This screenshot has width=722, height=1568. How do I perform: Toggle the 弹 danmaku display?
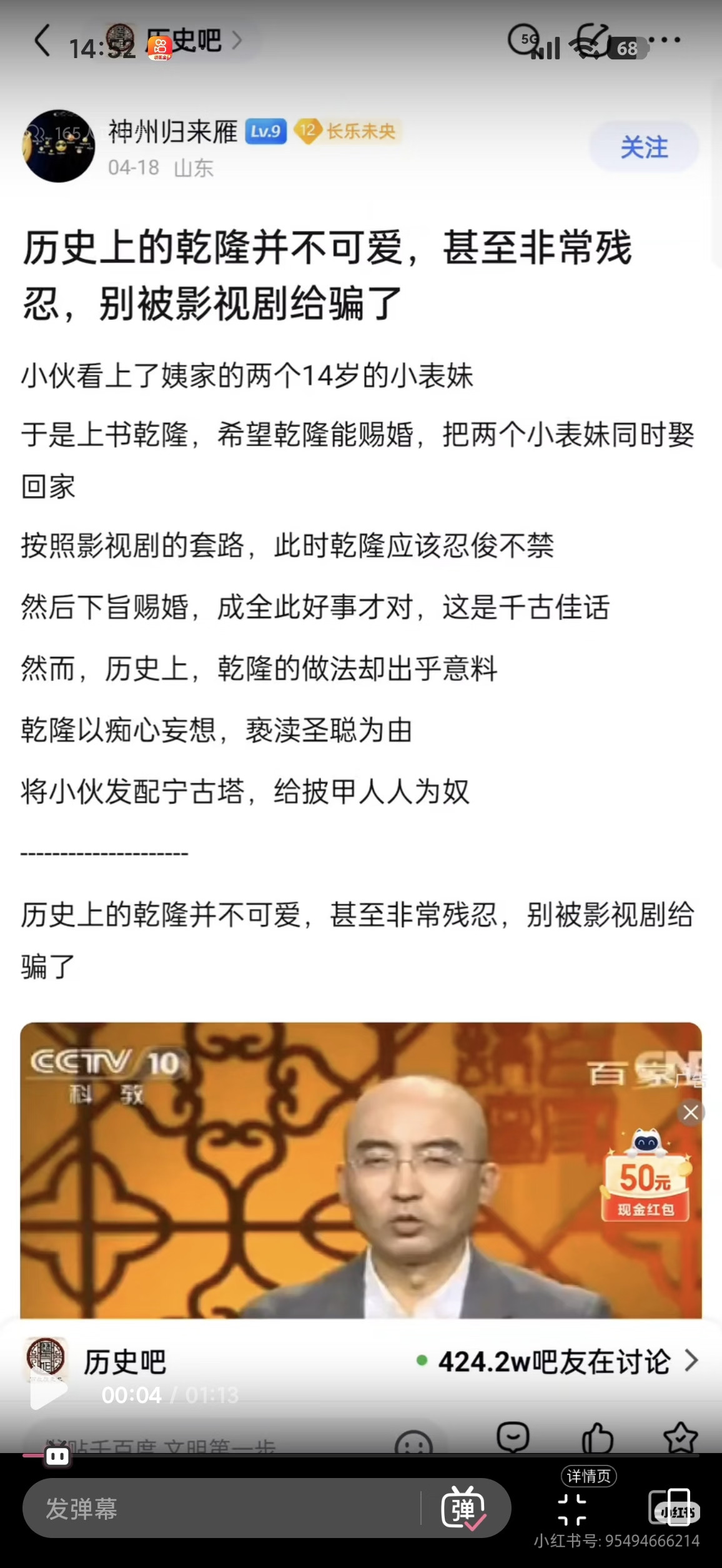coord(463,1508)
